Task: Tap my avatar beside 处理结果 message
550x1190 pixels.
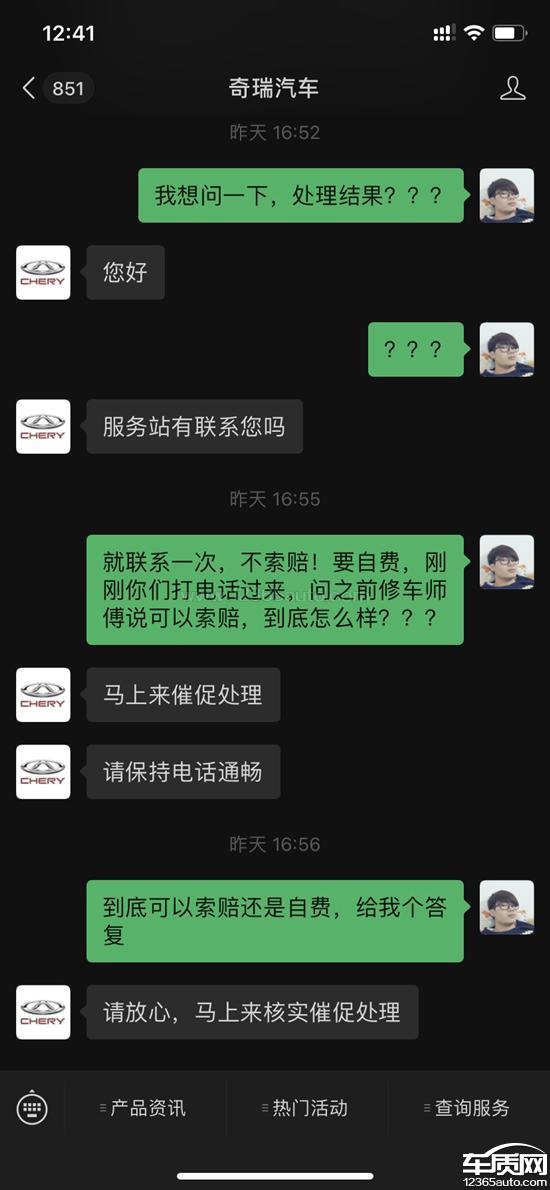Action: (507, 195)
